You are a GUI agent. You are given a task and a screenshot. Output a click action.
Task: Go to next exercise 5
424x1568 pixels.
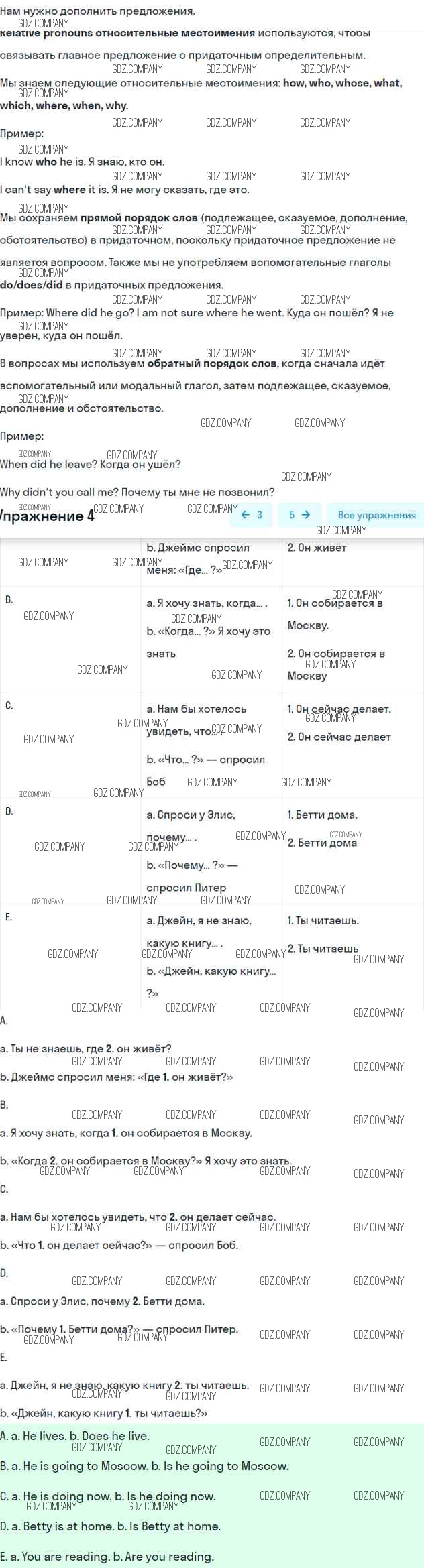(x=300, y=515)
